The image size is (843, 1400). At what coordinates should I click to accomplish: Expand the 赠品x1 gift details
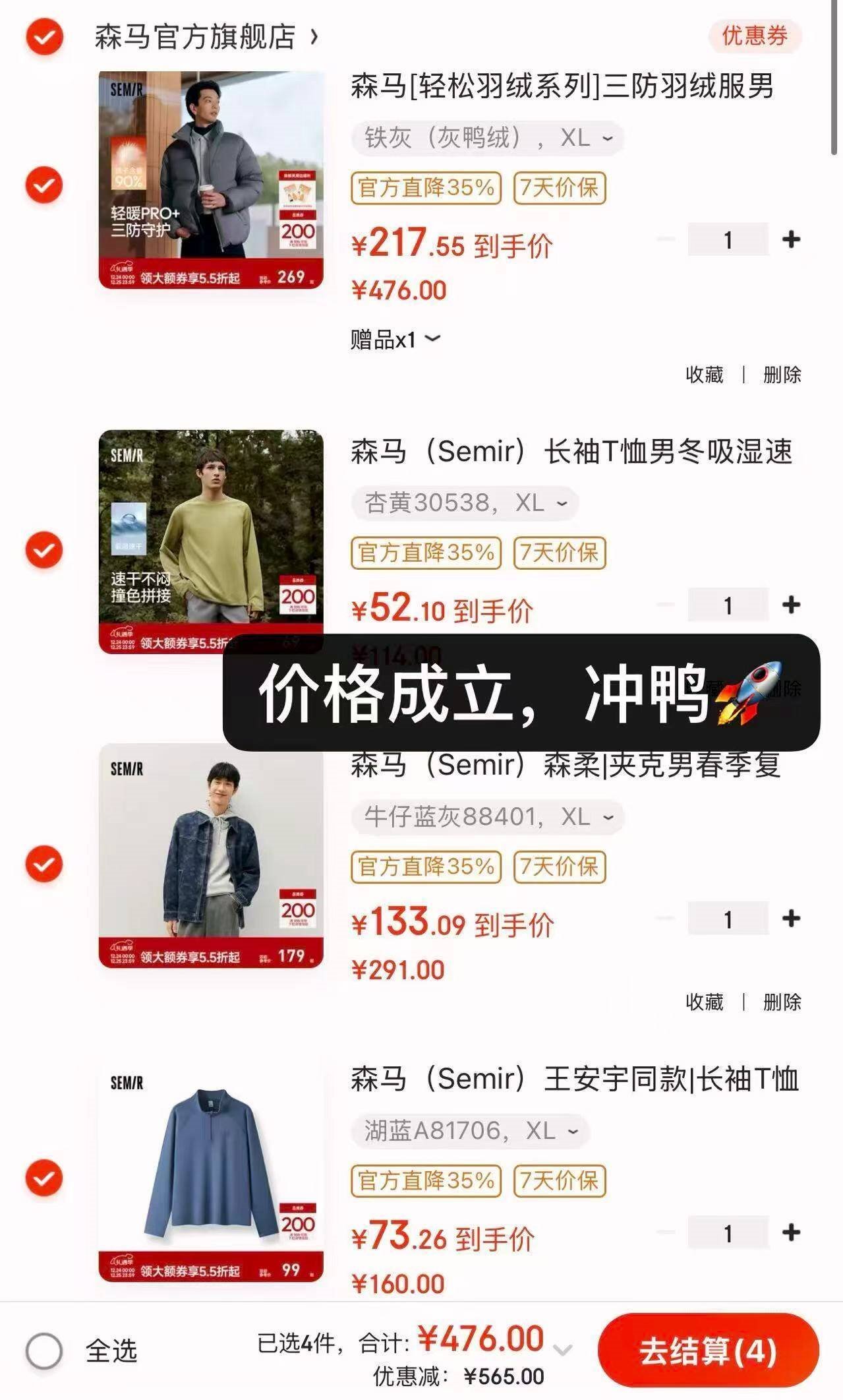pyautogui.click(x=395, y=340)
